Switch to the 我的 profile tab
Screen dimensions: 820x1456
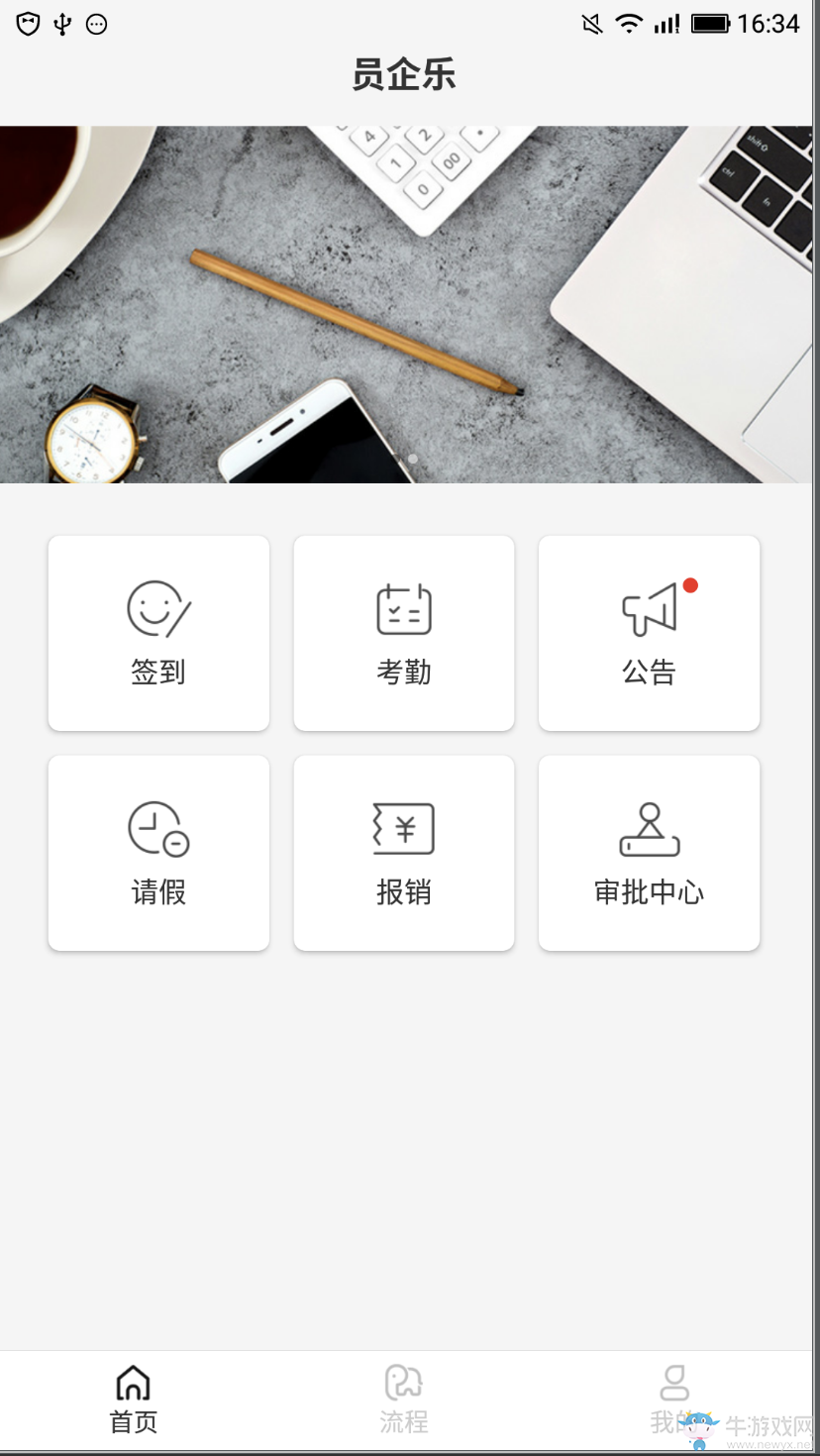tap(673, 1401)
